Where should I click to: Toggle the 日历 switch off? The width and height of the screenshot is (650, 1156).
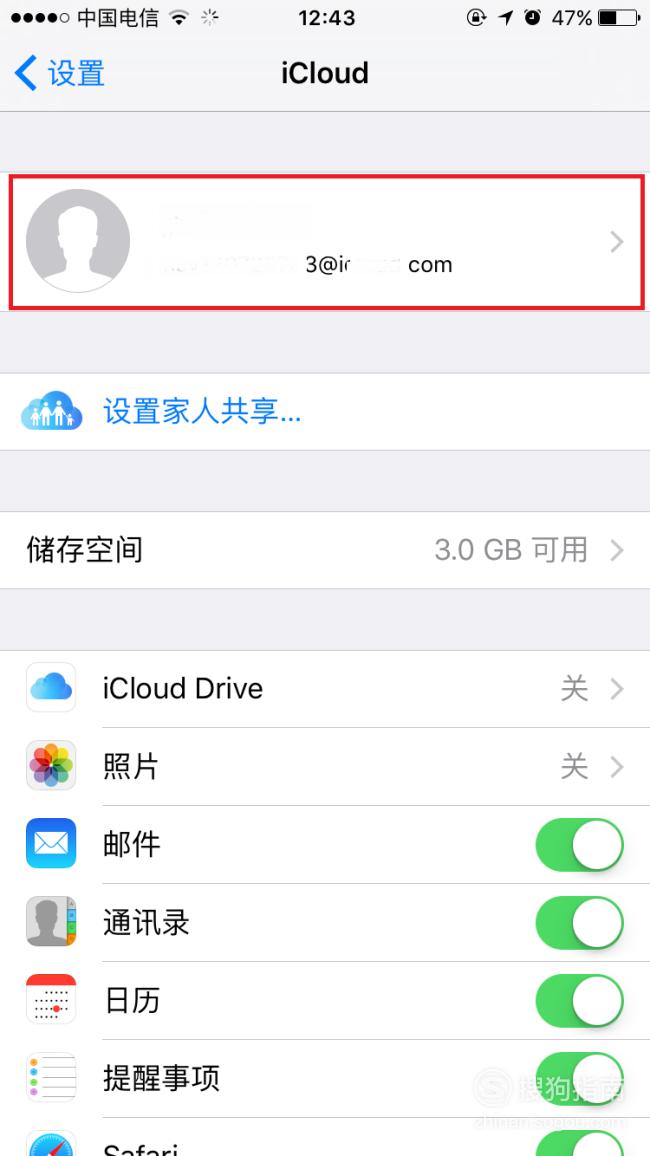tap(580, 1000)
